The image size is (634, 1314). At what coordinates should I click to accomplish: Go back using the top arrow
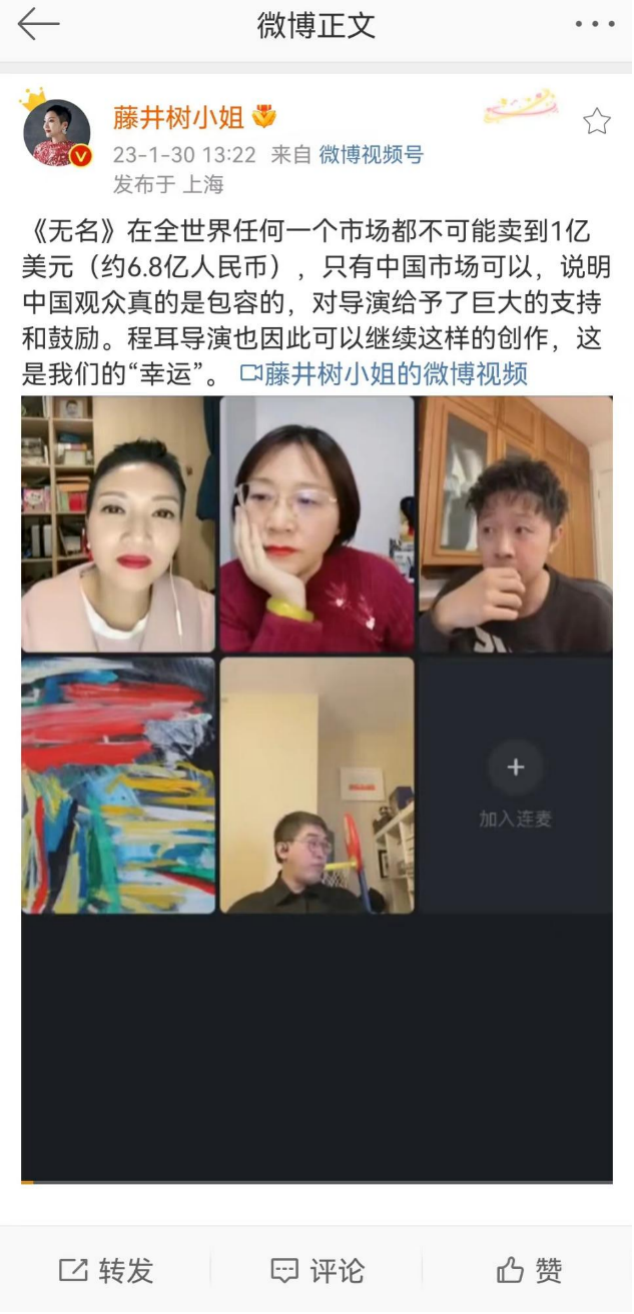click(38, 24)
